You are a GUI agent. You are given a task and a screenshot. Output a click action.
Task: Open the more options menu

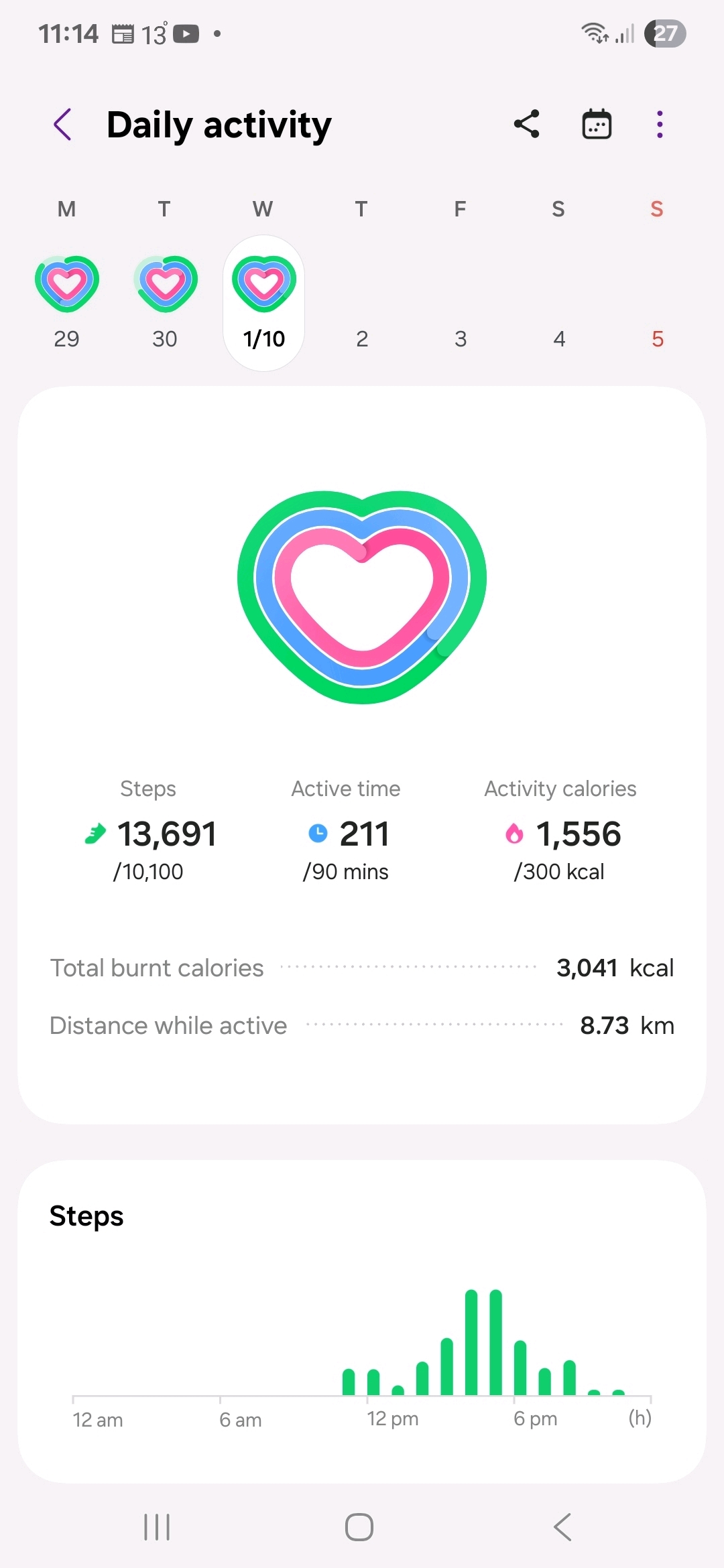click(x=660, y=125)
